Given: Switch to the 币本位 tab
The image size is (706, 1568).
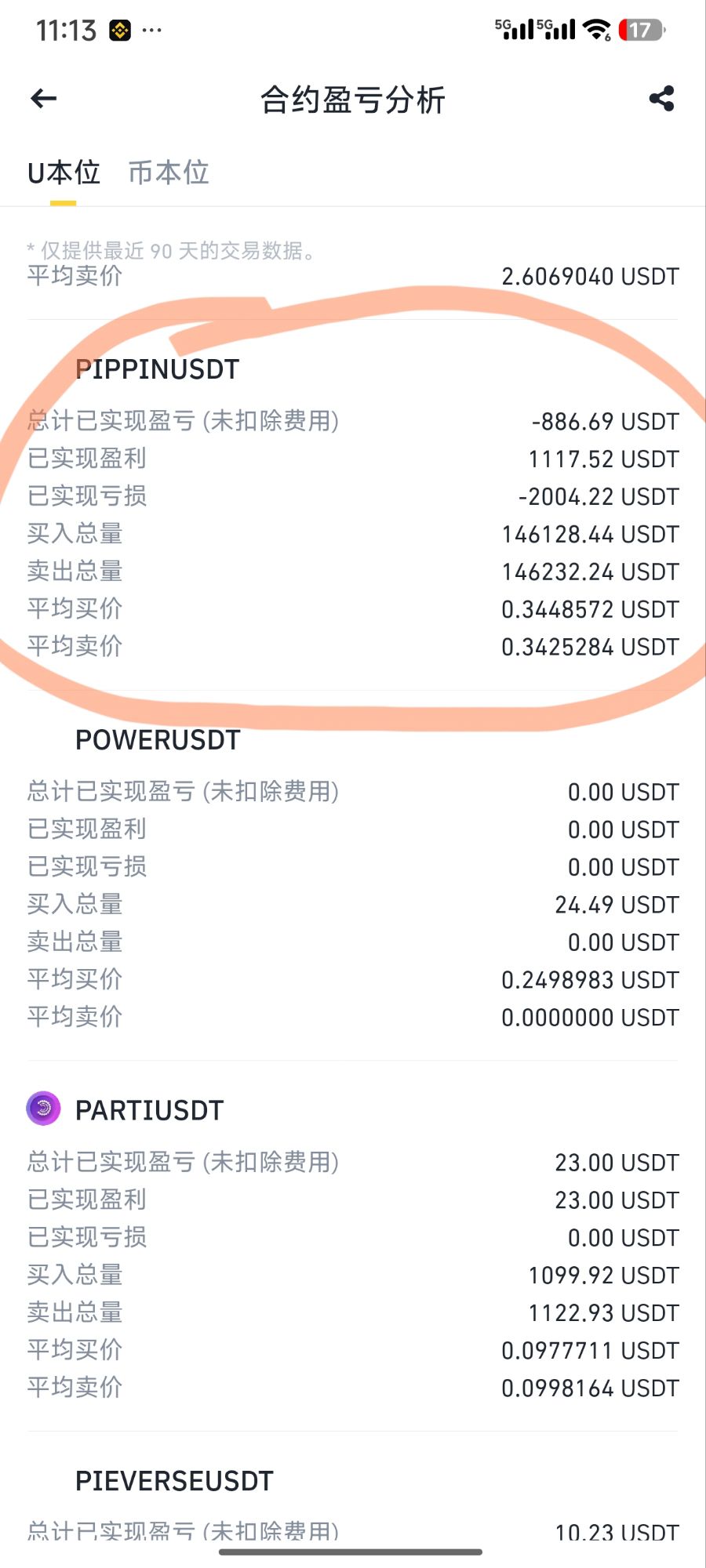Looking at the screenshot, I should pyautogui.click(x=169, y=172).
